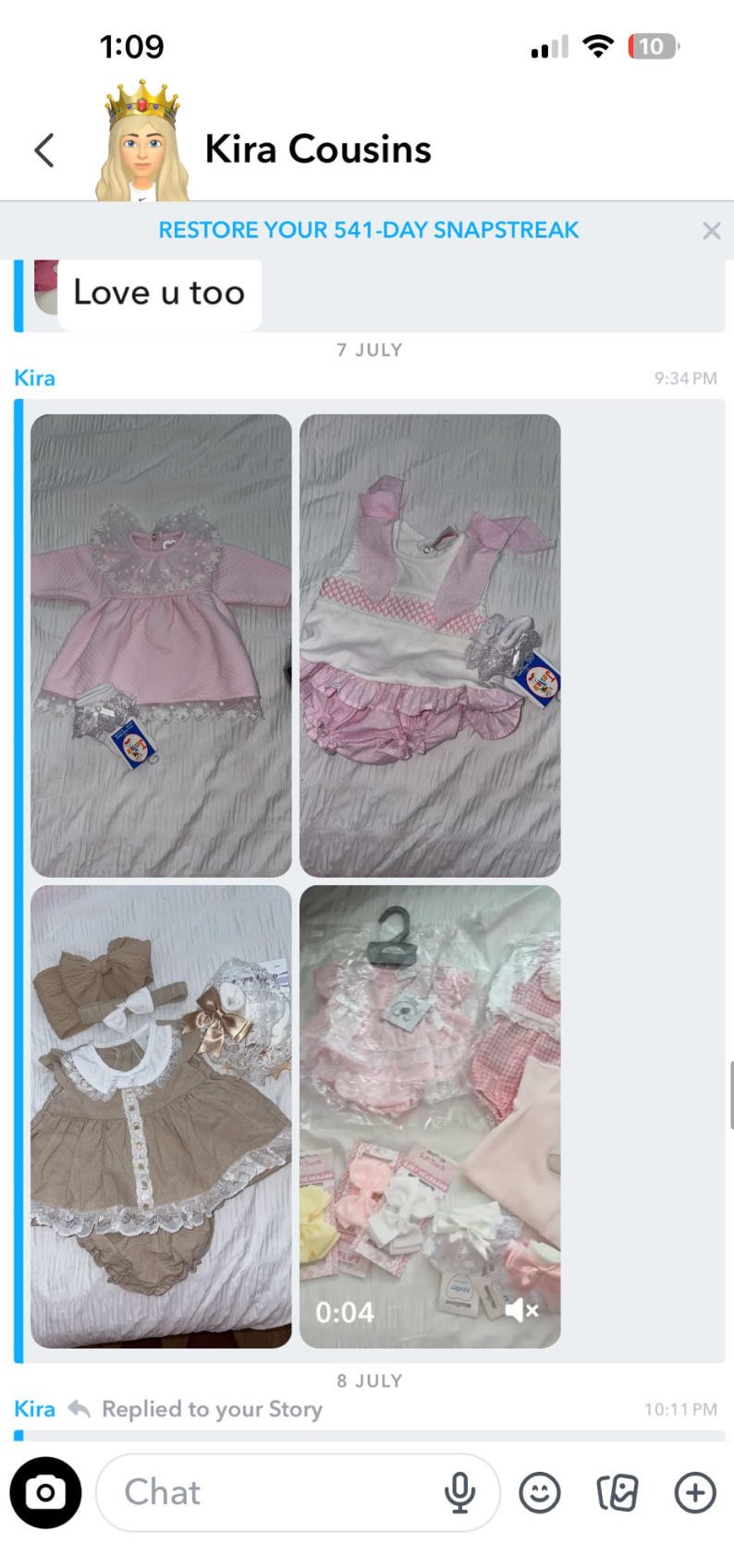Open the pink and white romper photo
Image resolution: width=734 pixels, height=1568 pixels.
[430, 645]
